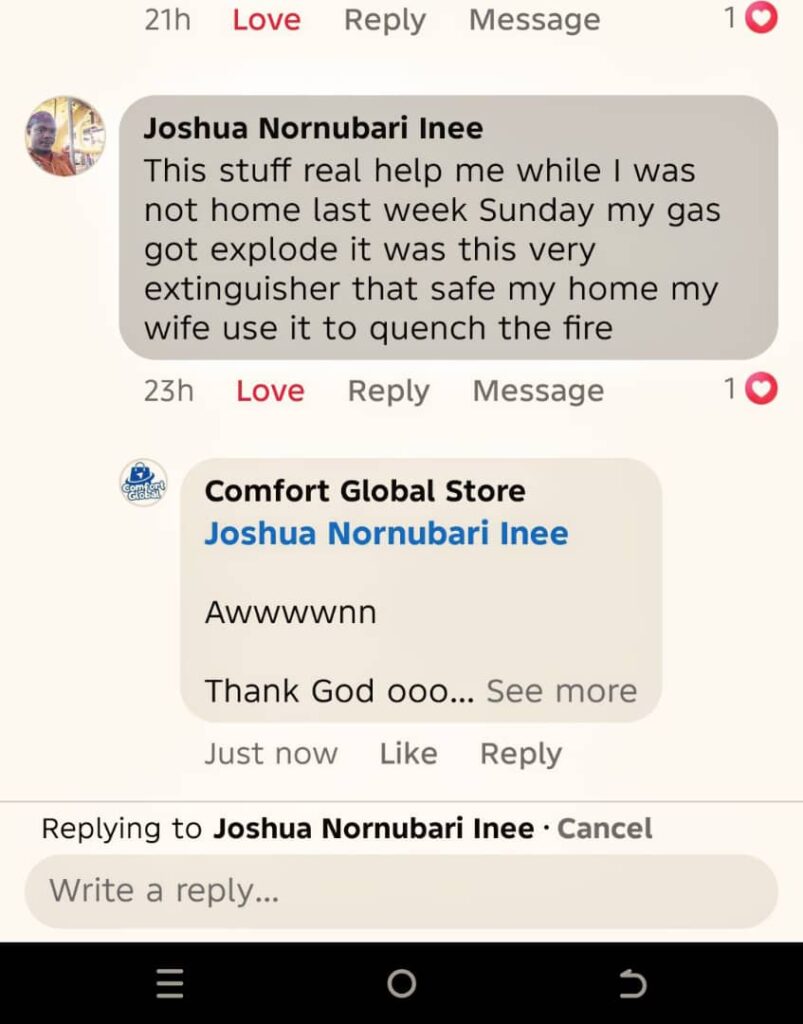Message Joshua Nornubari Inee from his comment
Viewport: 803px width, 1024px height.
click(538, 390)
